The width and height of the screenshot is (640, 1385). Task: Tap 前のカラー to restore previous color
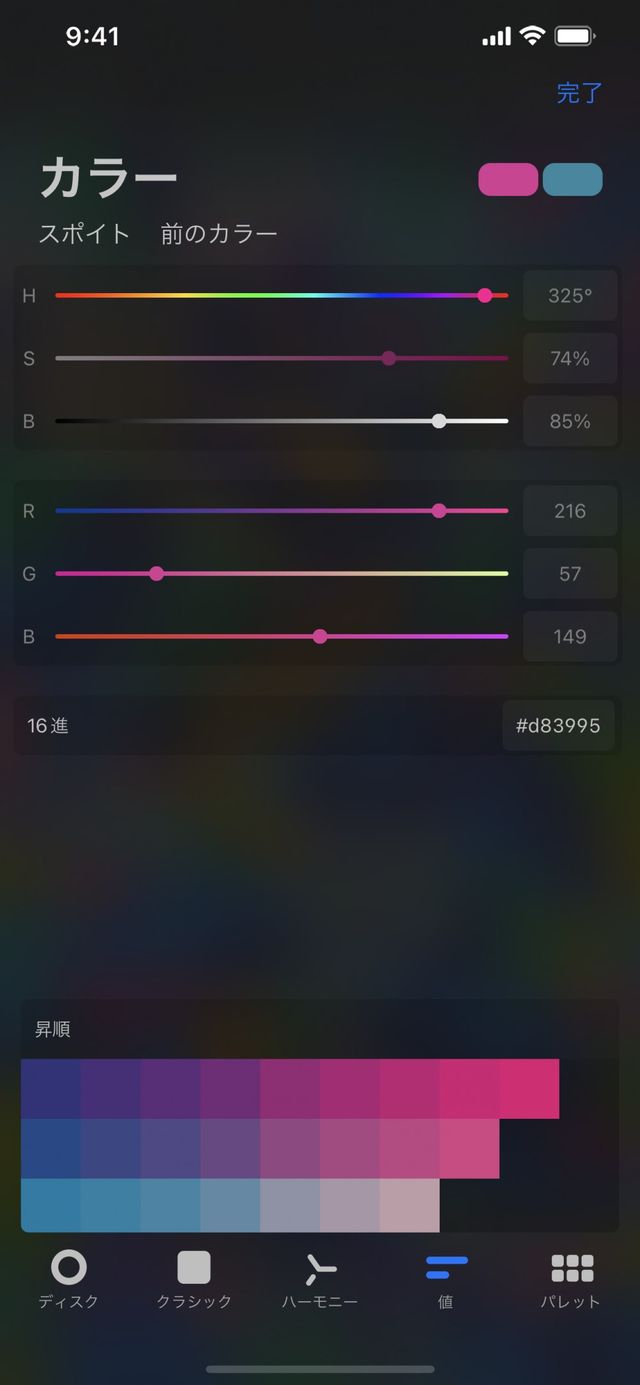click(219, 234)
